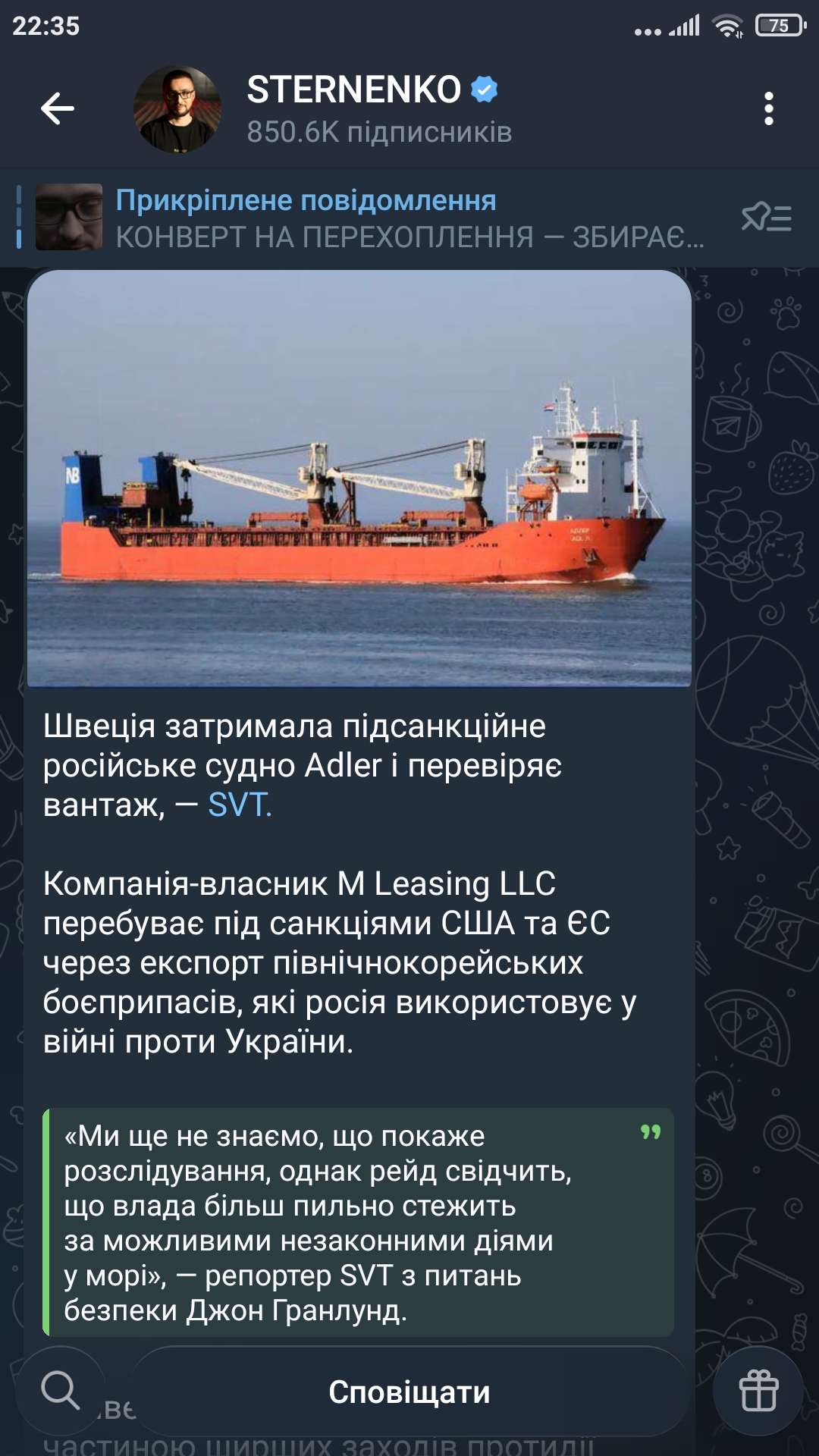Viewport: 819px width, 1456px height.
Task: Go back from the STERNENKO channel
Action: pos(58,108)
